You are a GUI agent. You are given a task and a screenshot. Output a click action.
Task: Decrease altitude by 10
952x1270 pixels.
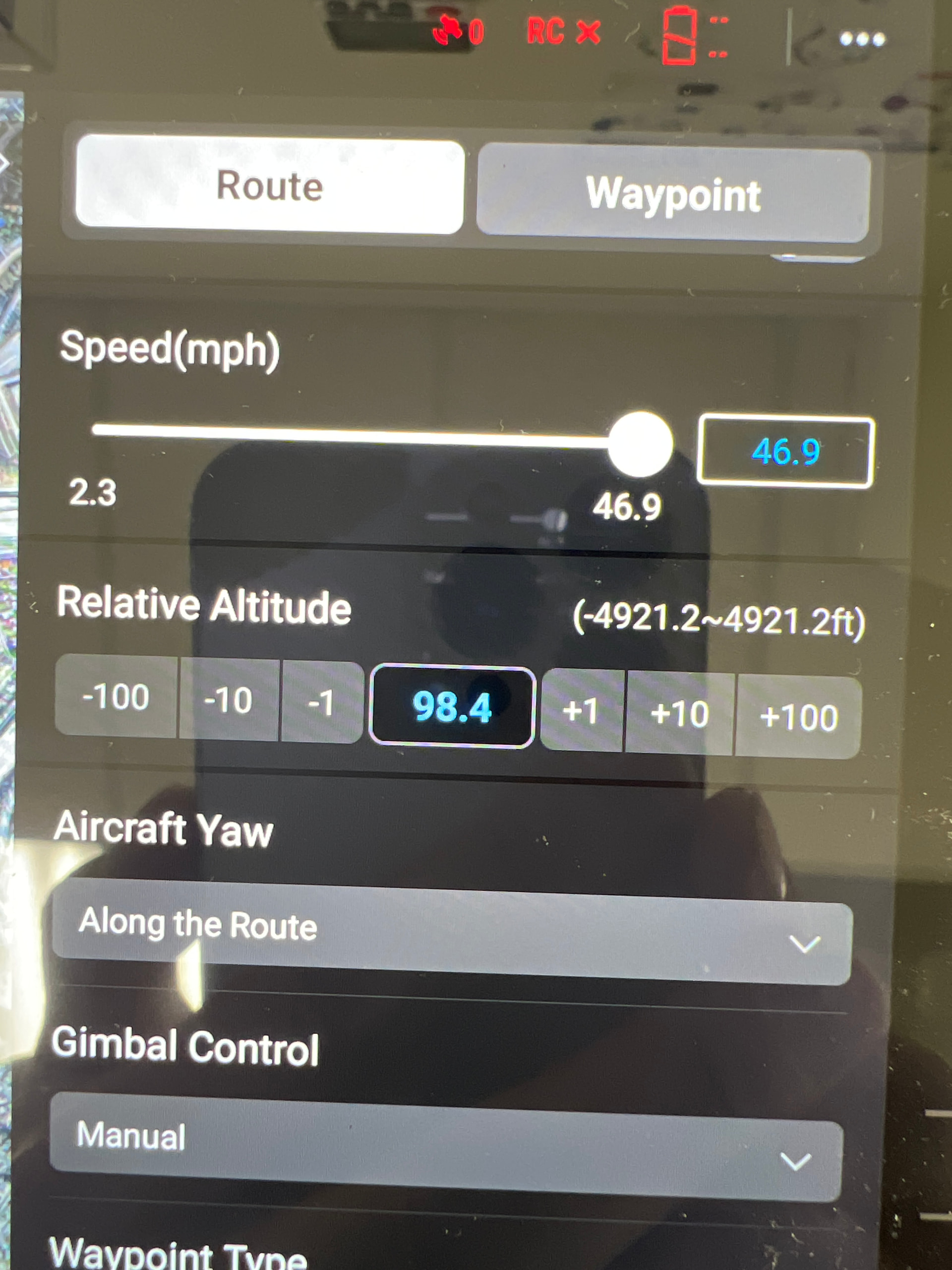(x=229, y=700)
